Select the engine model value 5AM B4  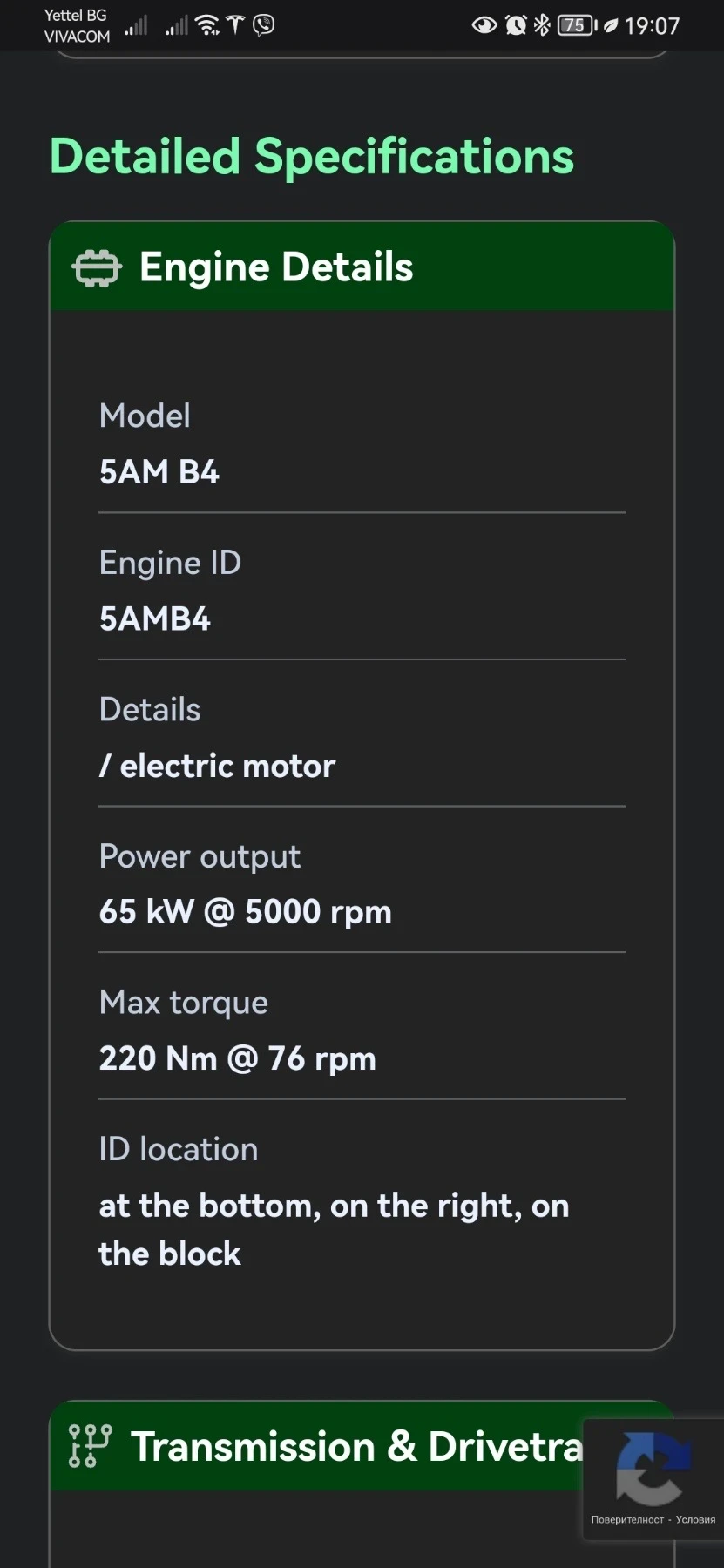click(159, 472)
